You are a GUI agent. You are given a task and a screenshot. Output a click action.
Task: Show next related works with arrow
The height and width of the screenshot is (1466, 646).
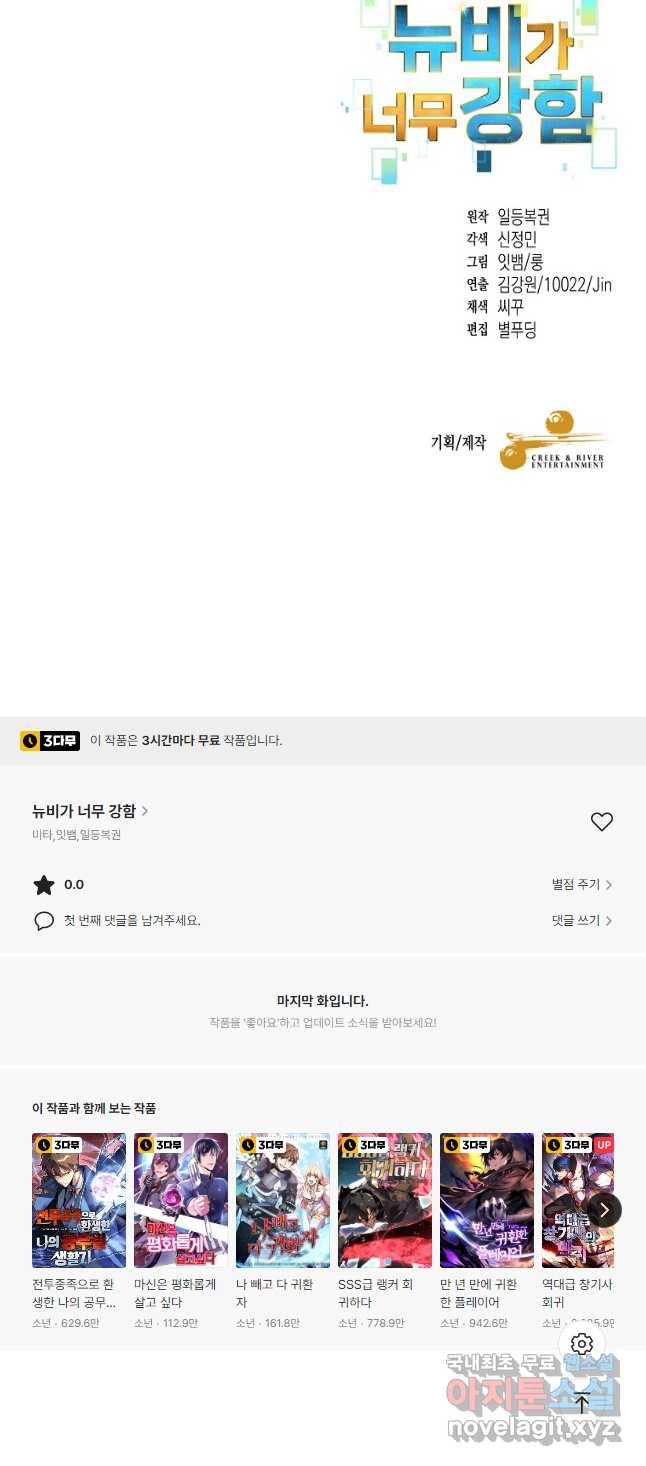coord(604,1210)
